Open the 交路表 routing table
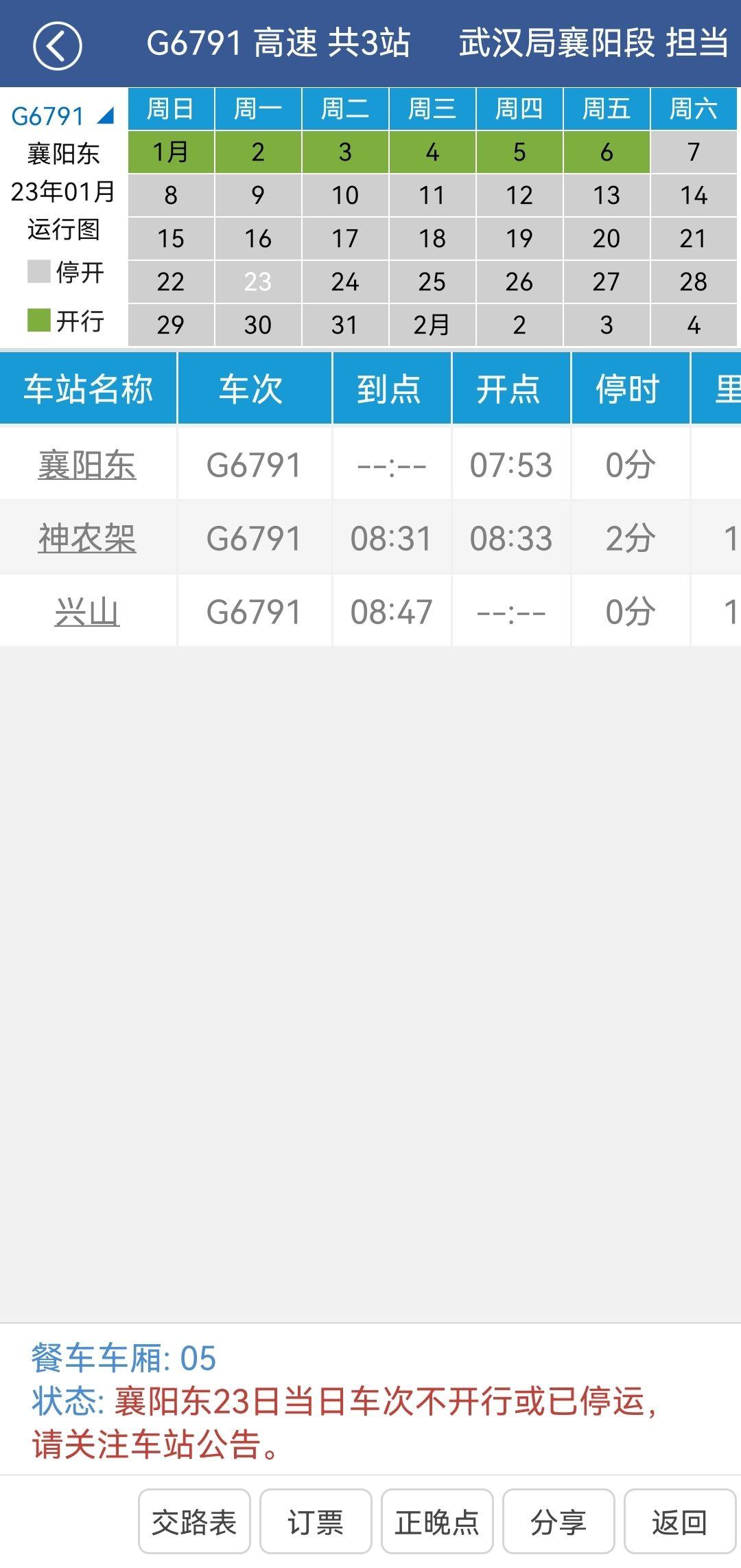Viewport: 741px width, 1568px height. click(x=194, y=1522)
